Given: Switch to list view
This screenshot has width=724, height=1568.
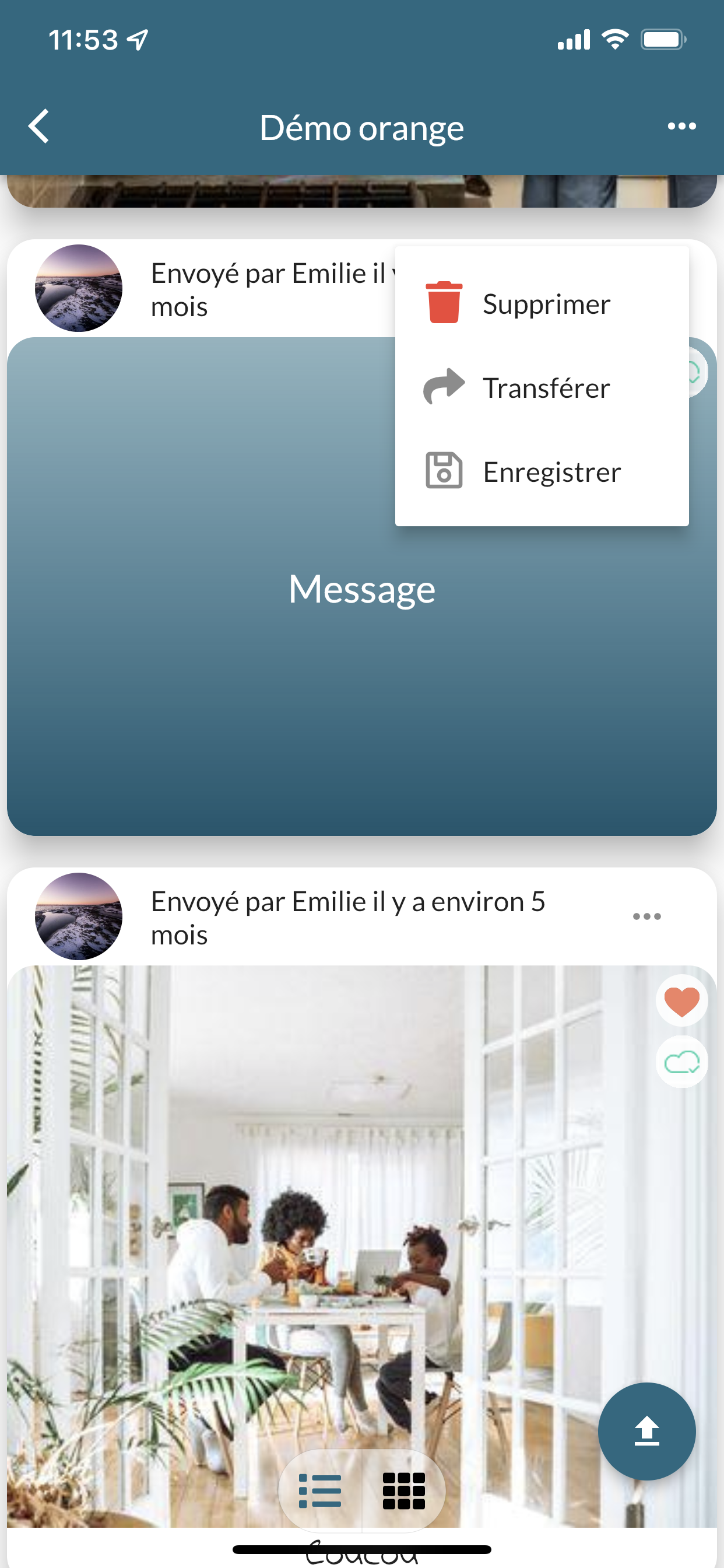Looking at the screenshot, I should click(320, 1490).
